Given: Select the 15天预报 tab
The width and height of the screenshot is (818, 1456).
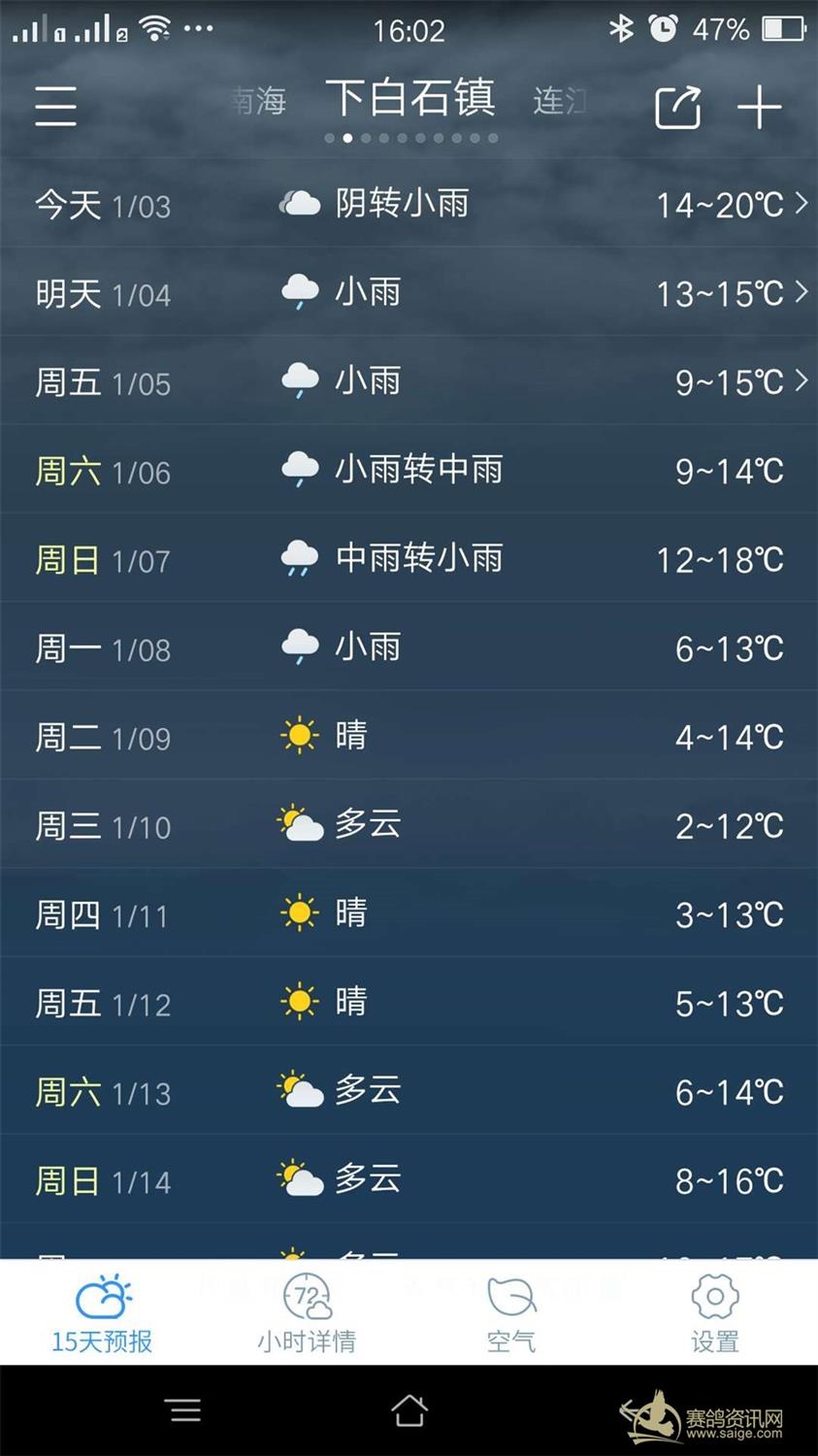Looking at the screenshot, I should pos(102,1312).
